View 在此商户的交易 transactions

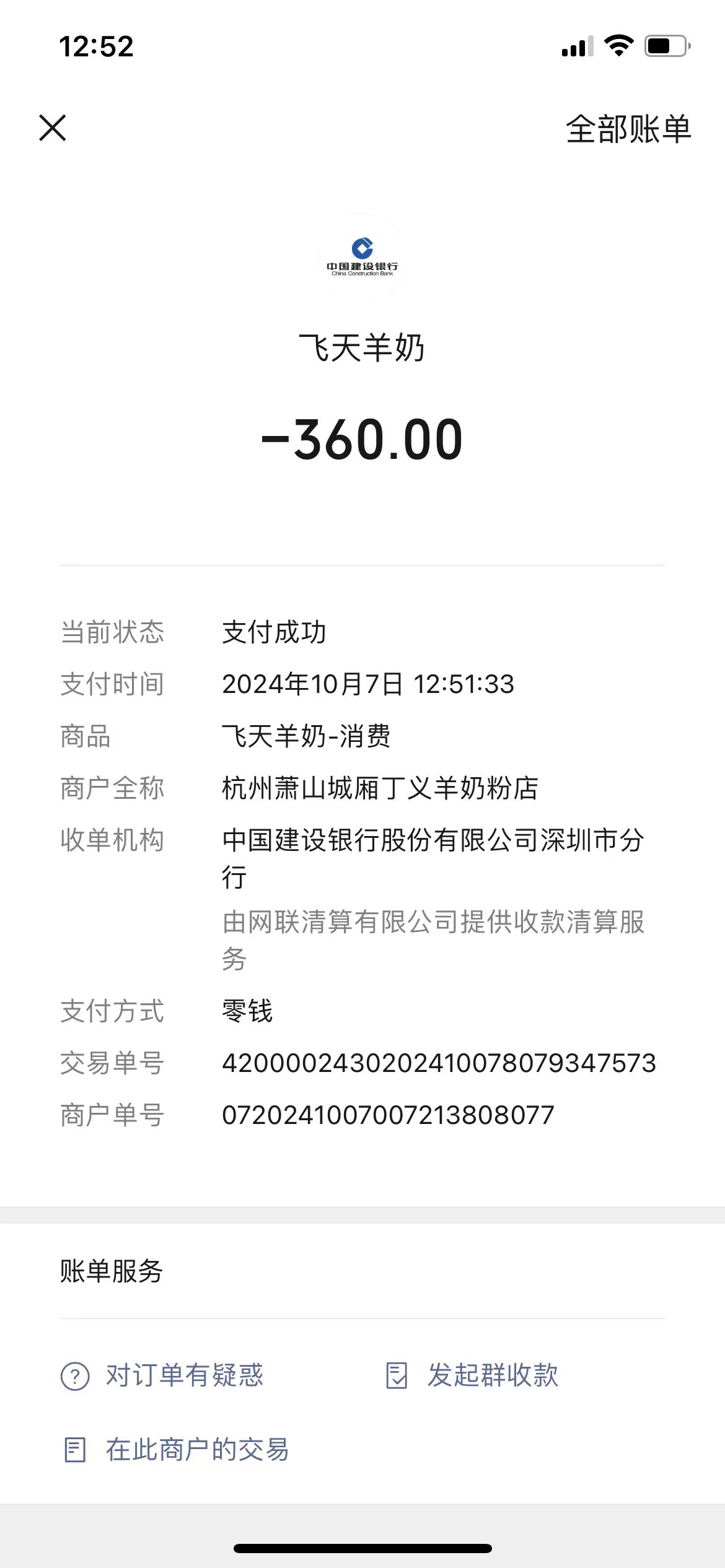click(x=177, y=1450)
